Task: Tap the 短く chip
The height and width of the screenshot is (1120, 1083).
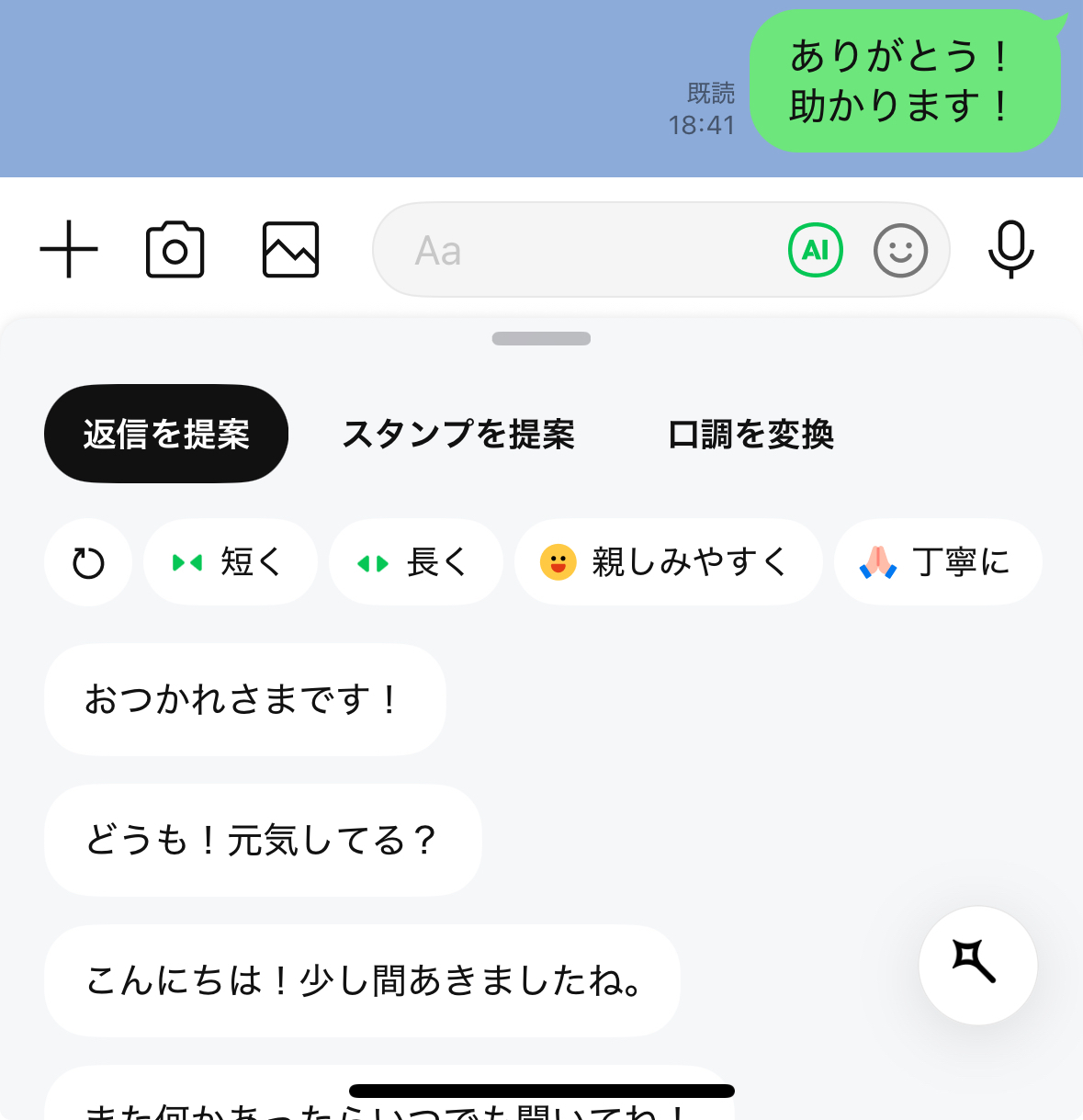Action: pyautogui.click(x=231, y=562)
